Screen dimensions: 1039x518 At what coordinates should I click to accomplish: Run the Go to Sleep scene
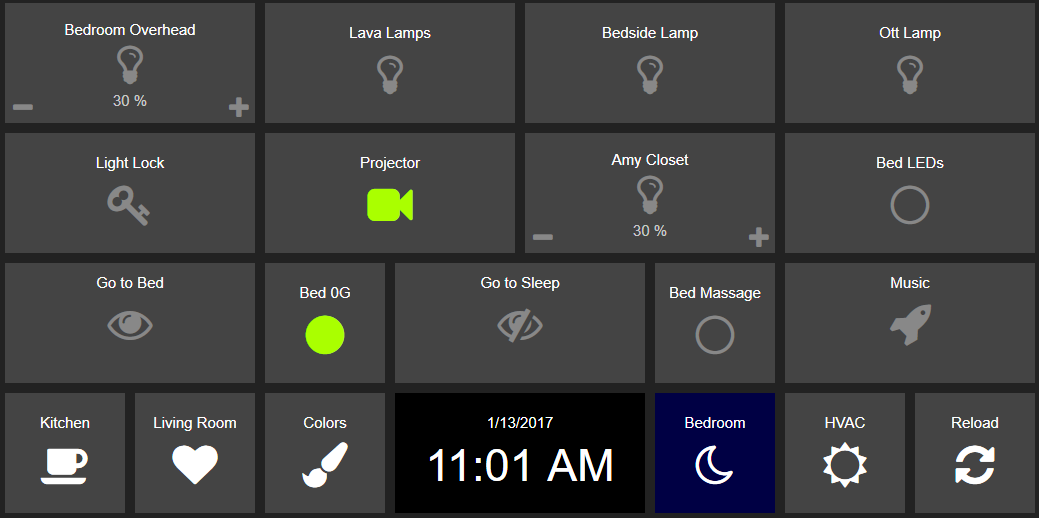[520, 324]
